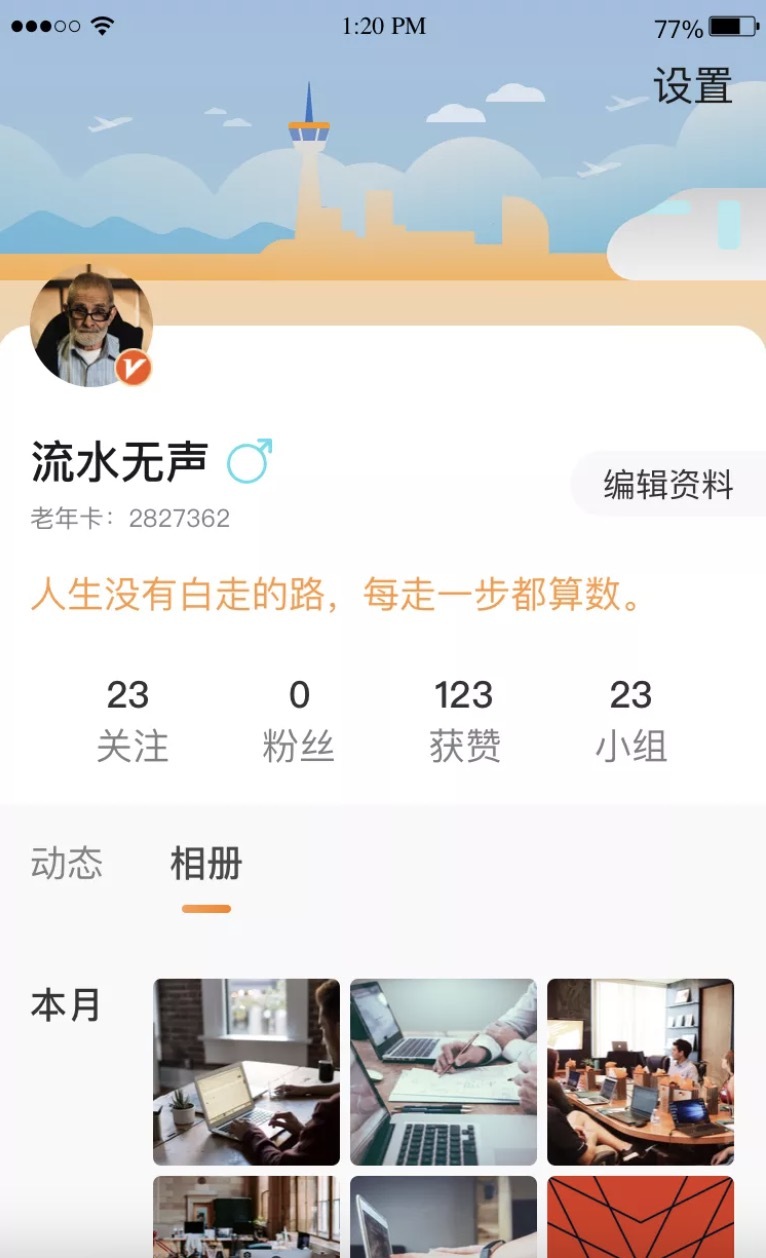
Task: Open the photo of person typing on laptop by window
Action: [246, 1072]
